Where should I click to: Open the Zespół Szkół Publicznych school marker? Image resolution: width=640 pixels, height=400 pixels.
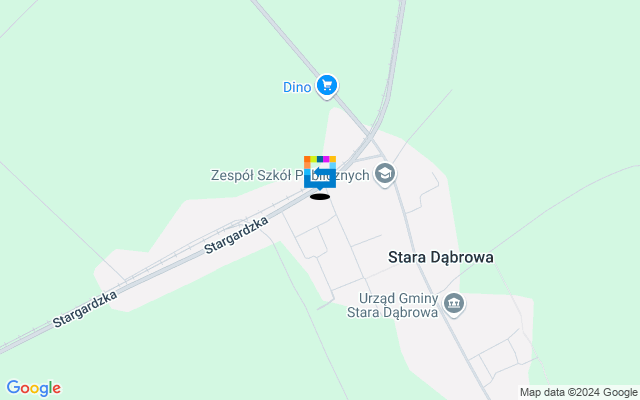click(386, 176)
